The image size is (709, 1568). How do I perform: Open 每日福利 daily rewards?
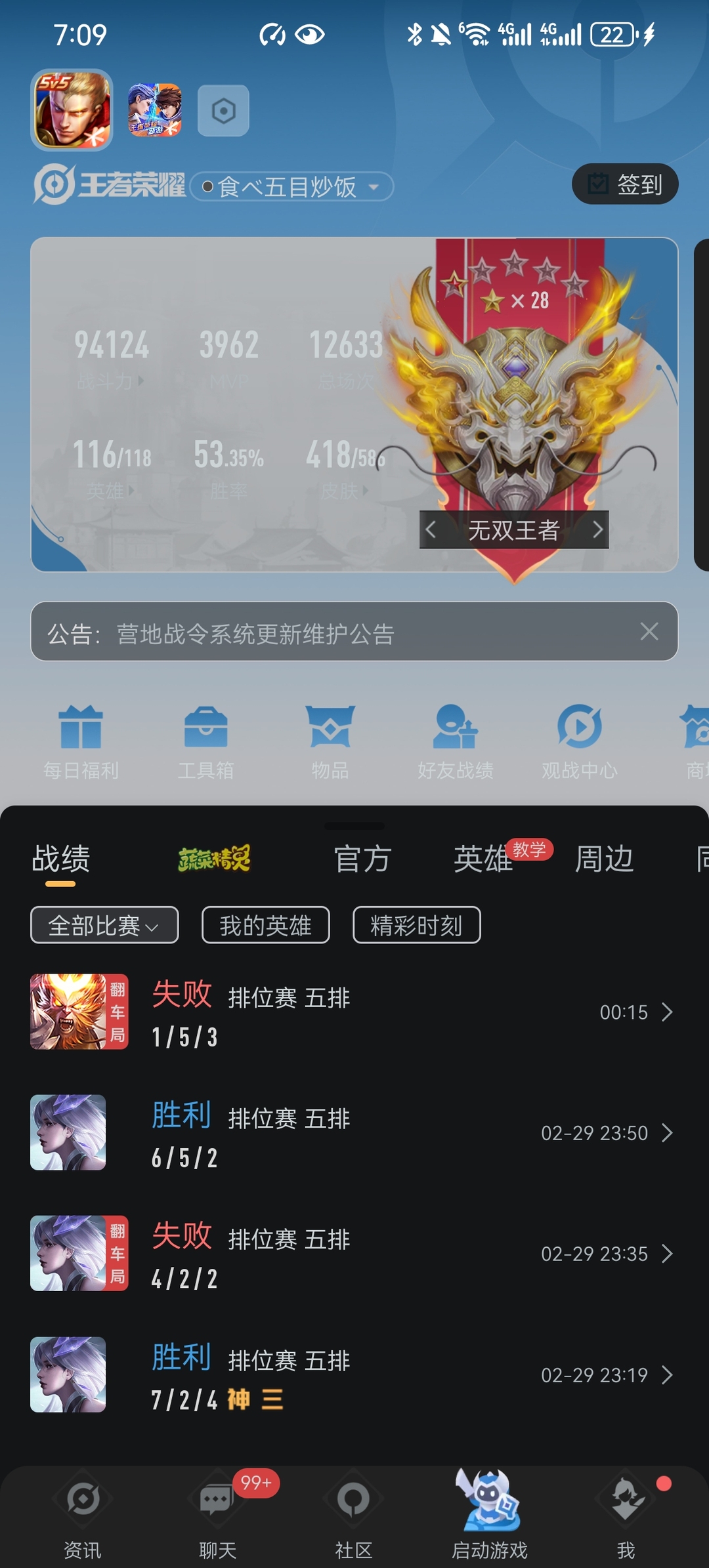[81, 742]
